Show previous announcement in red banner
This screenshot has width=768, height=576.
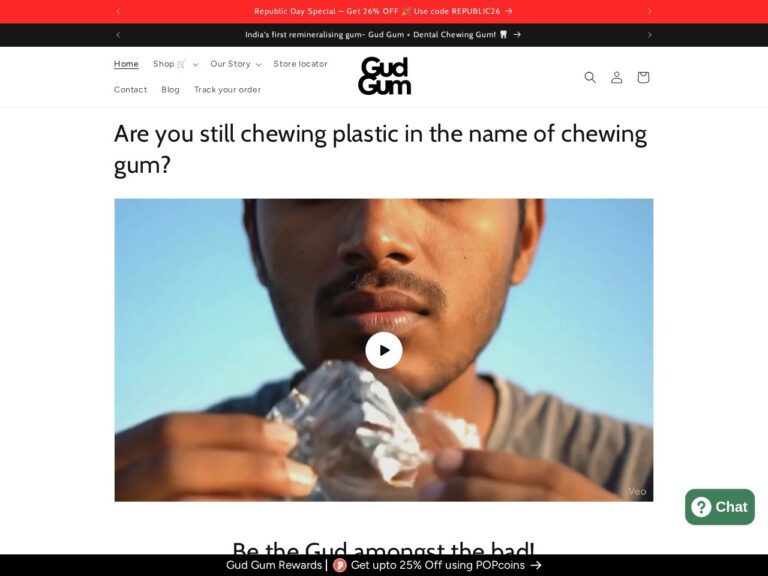coord(118,11)
